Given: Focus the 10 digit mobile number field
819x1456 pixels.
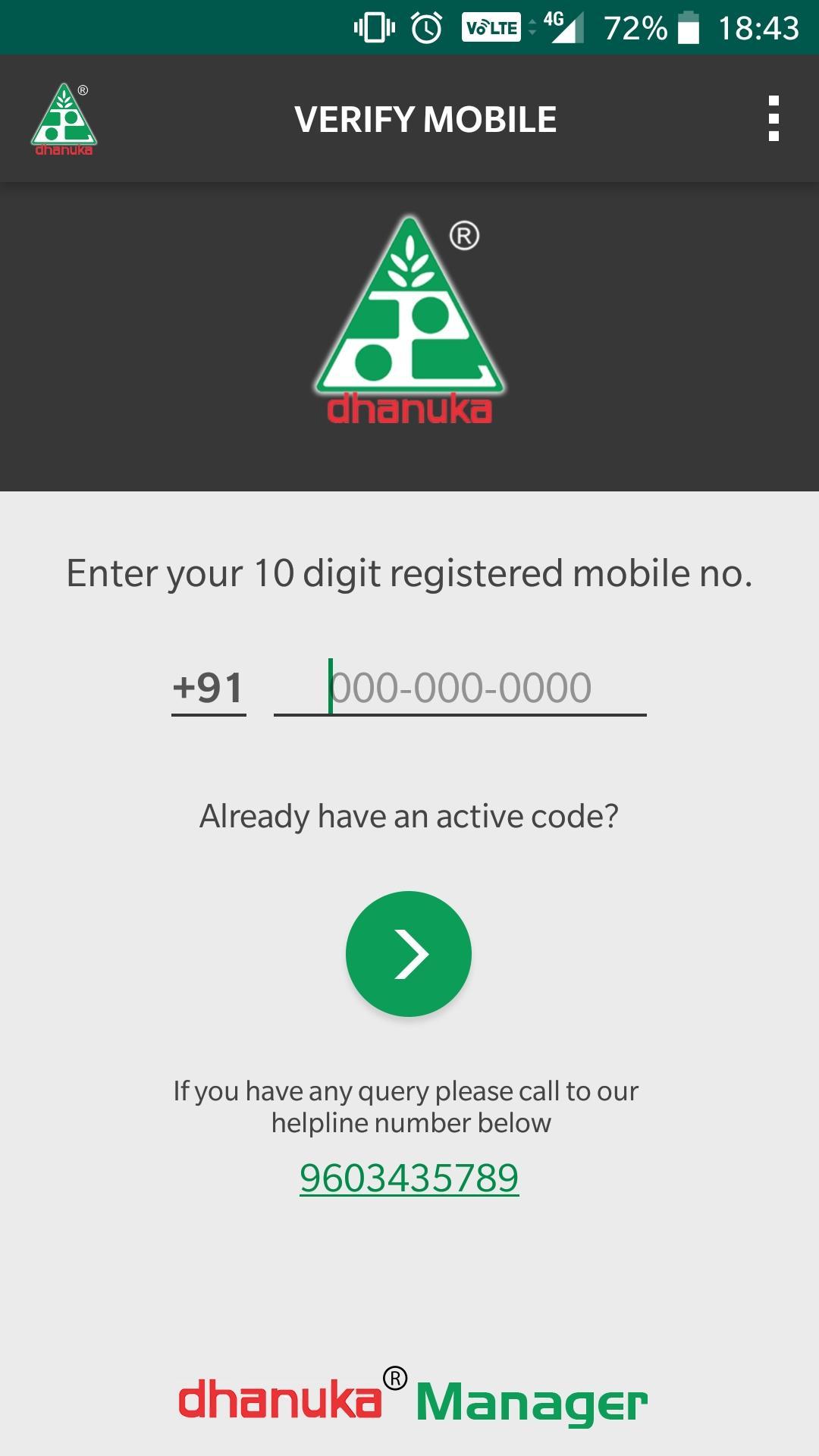Looking at the screenshot, I should (x=460, y=688).
